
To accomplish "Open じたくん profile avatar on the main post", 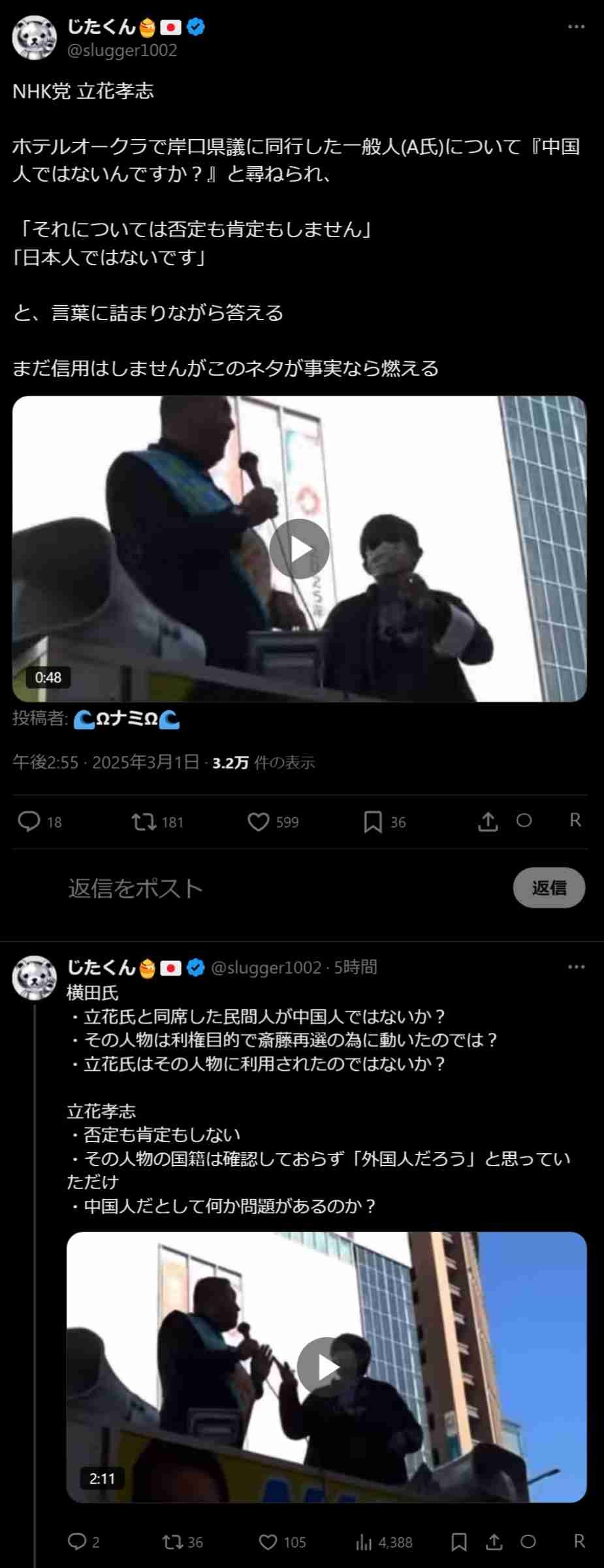I will click(x=34, y=38).
